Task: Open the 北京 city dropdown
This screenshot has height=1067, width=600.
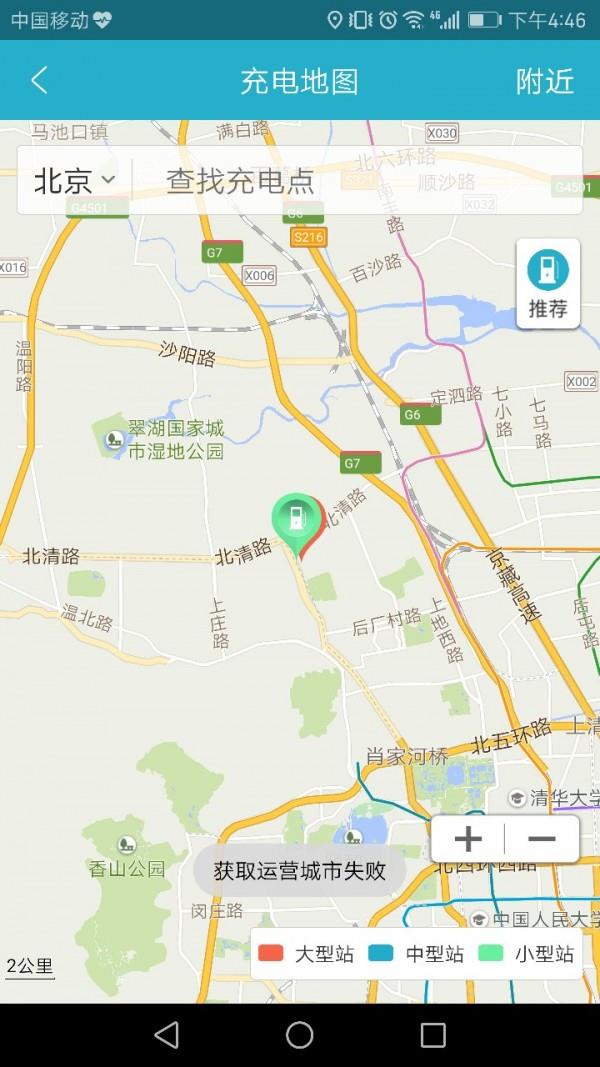Action: pos(74,180)
